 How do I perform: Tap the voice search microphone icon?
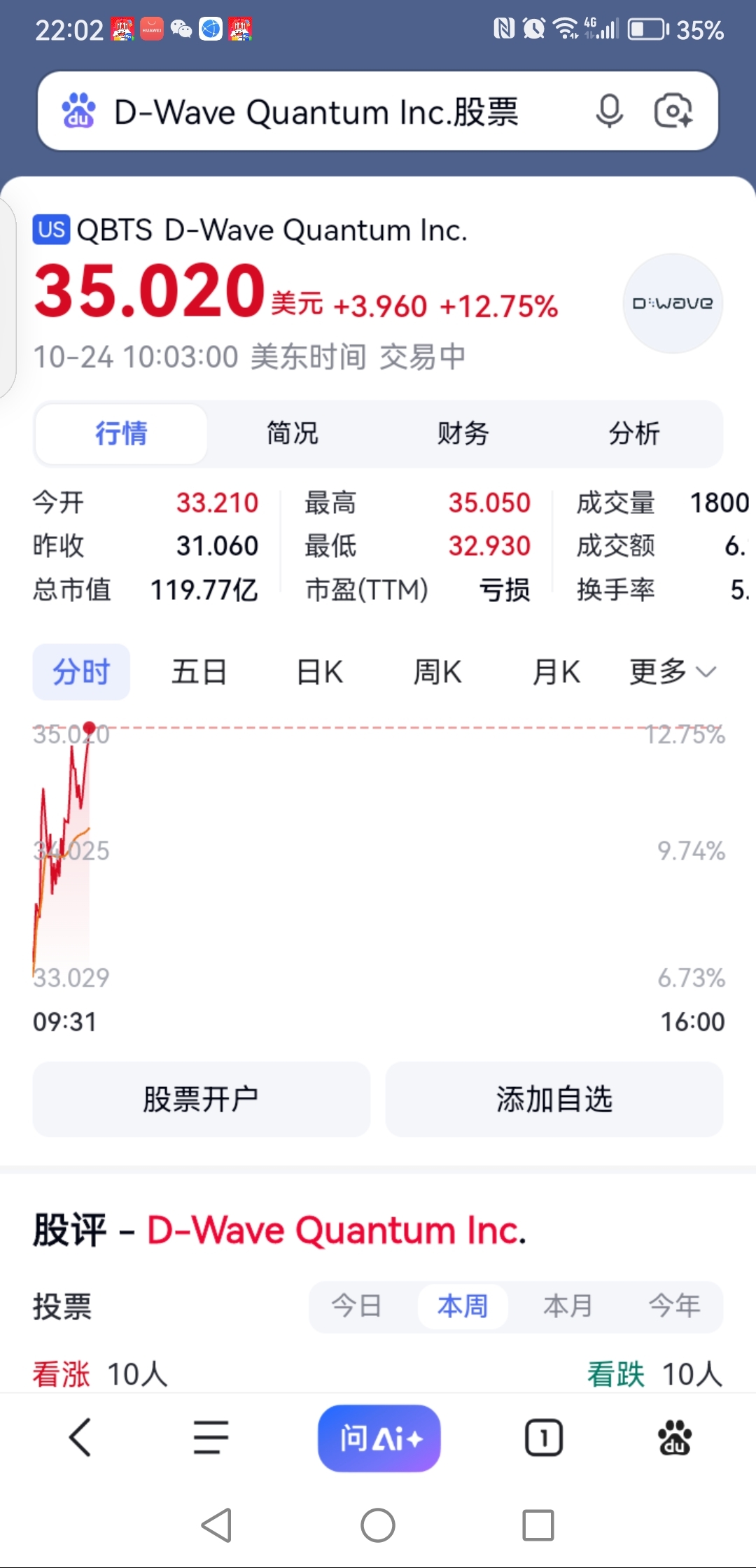[x=609, y=111]
